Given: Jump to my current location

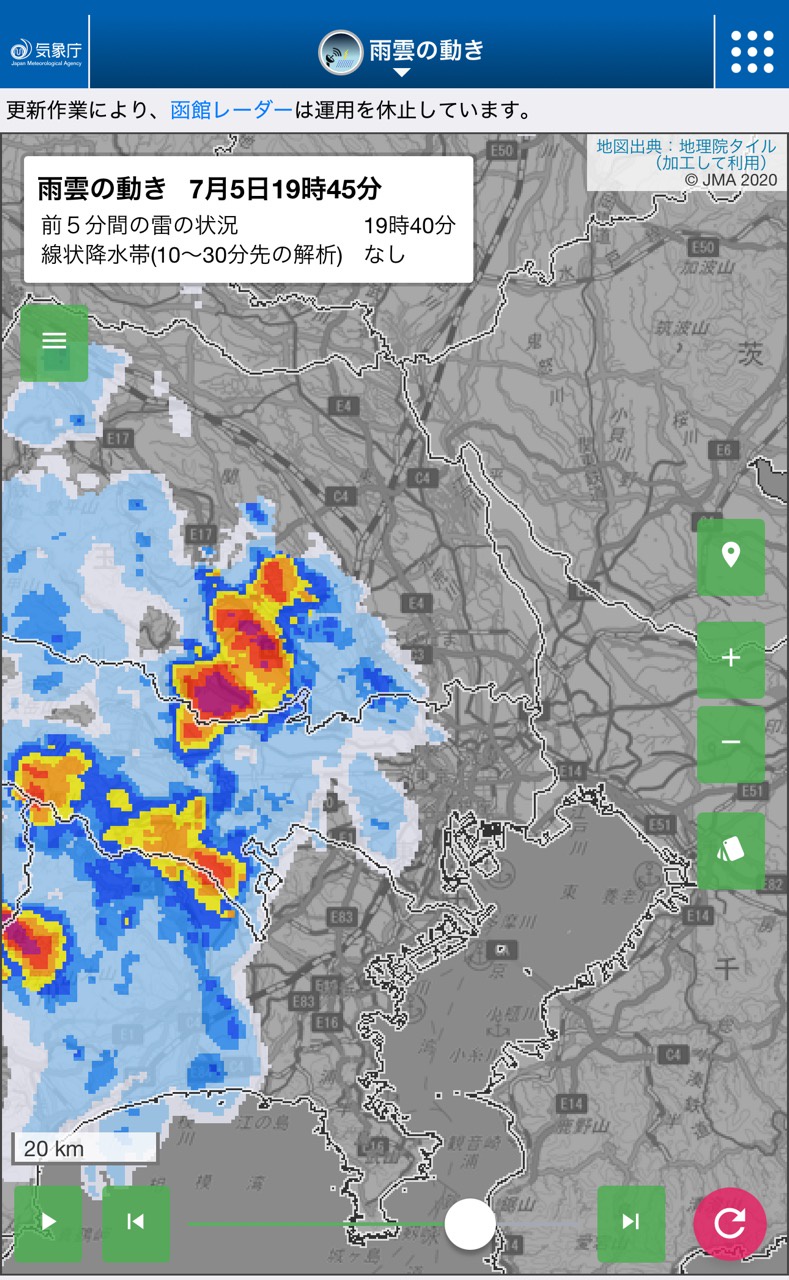Looking at the screenshot, I should [731, 557].
